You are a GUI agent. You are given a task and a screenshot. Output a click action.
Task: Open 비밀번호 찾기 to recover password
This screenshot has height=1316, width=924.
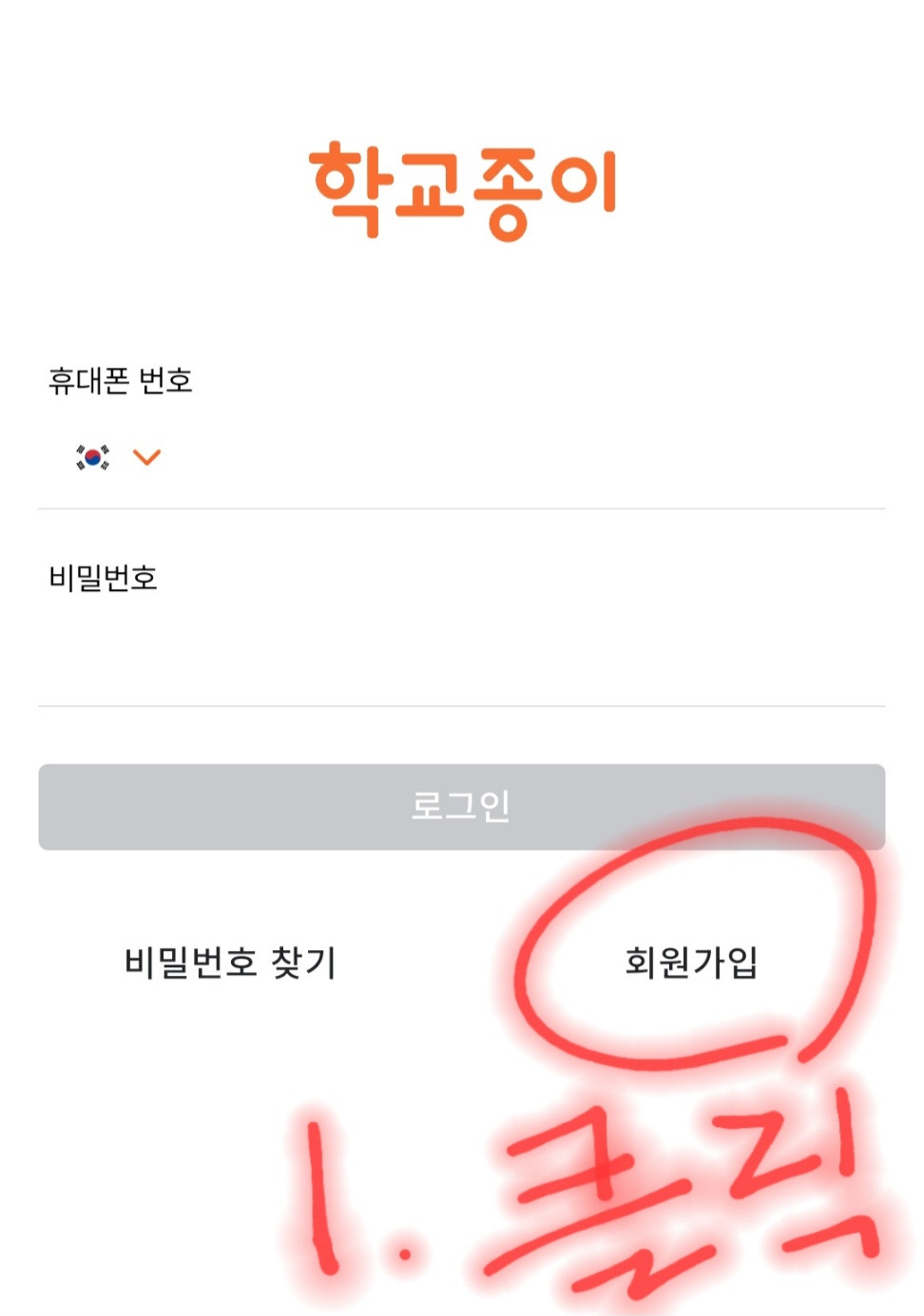pos(232,961)
